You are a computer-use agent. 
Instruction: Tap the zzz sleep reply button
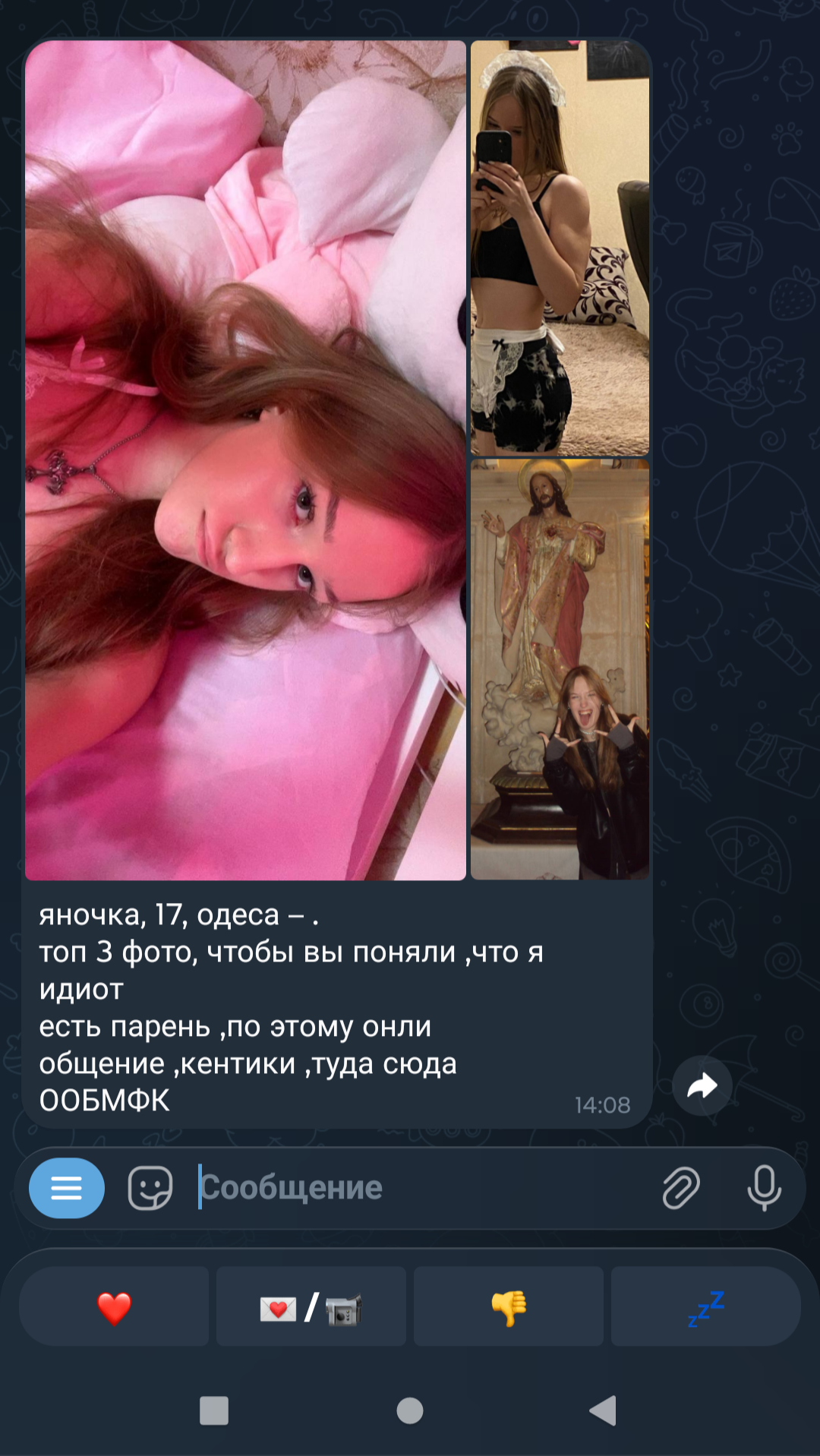click(706, 1307)
